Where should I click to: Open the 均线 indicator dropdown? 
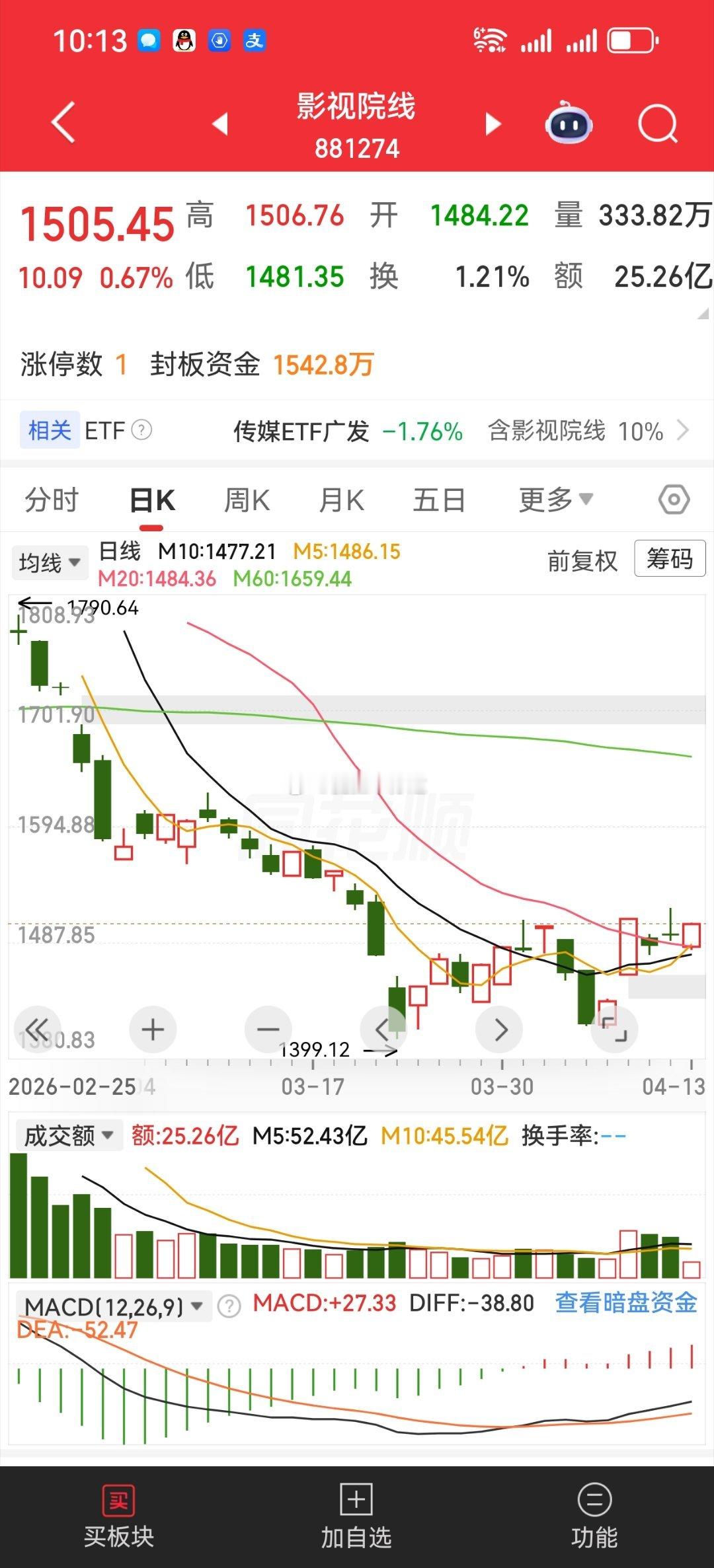[50, 562]
